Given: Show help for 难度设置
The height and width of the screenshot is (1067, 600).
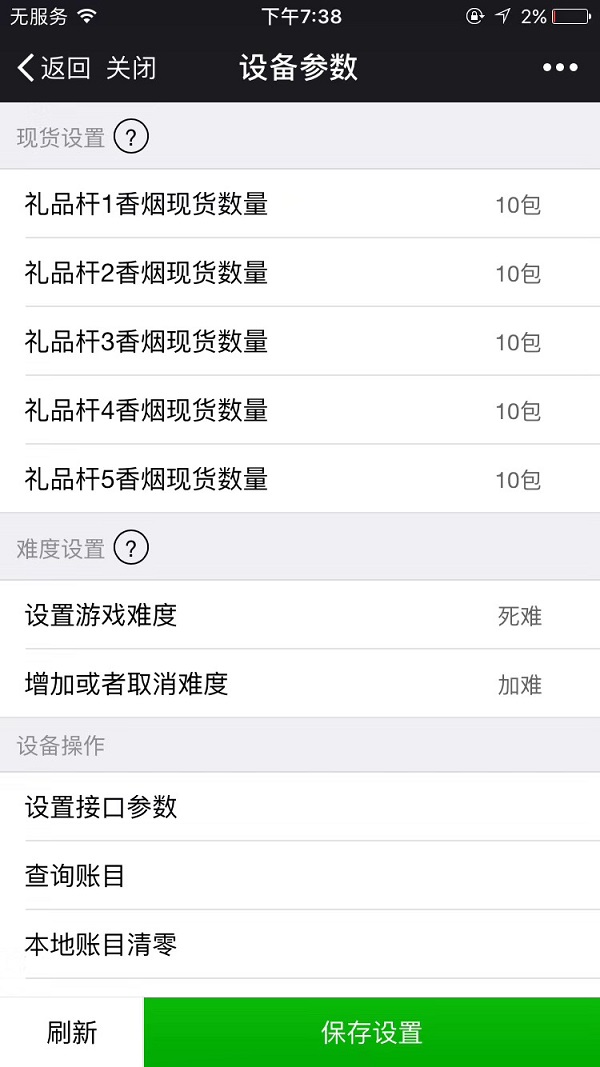Looking at the screenshot, I should (x=131, y=548).
